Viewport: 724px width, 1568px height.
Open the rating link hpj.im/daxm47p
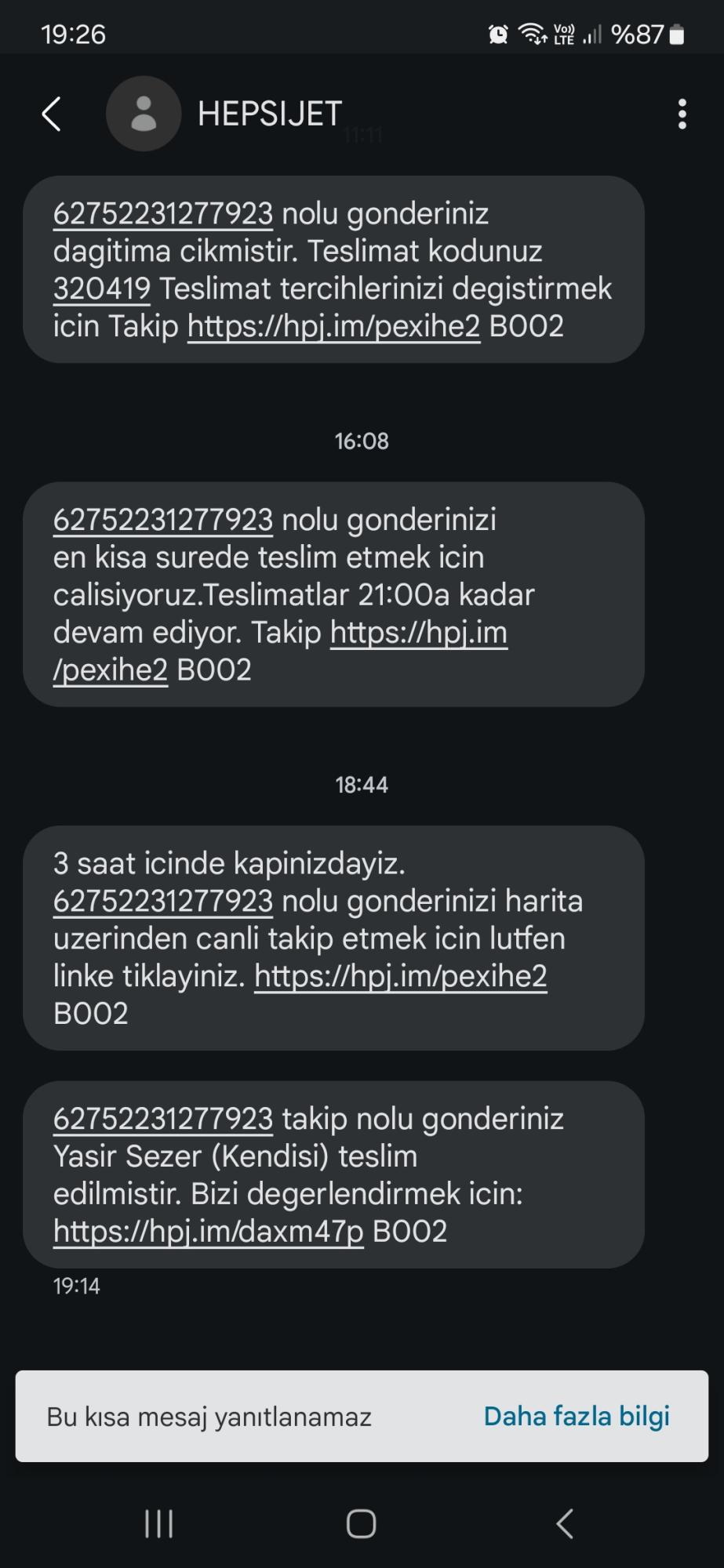tap(208, 1232)
